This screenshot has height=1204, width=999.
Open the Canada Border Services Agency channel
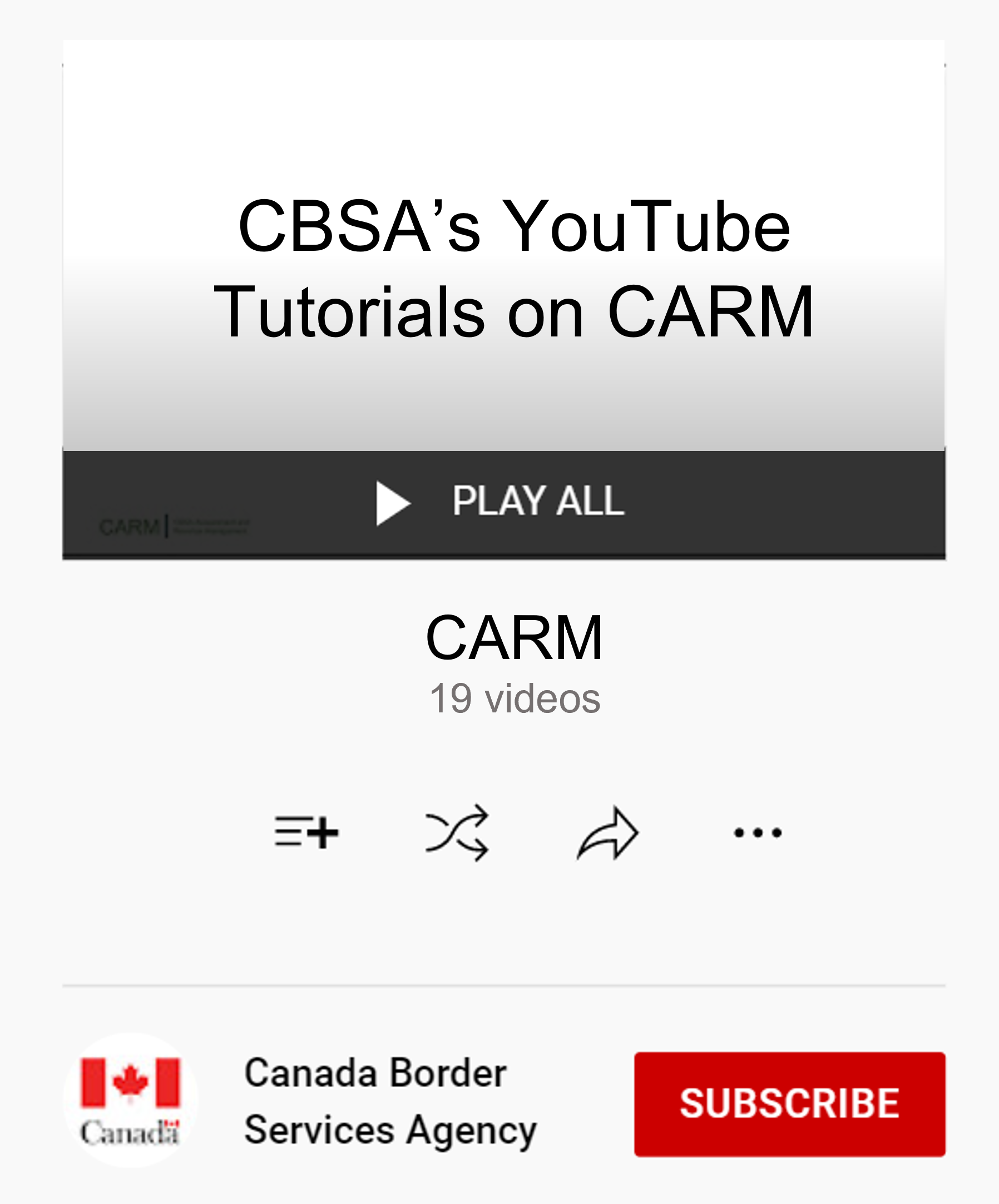click(x=390, y=1102)
